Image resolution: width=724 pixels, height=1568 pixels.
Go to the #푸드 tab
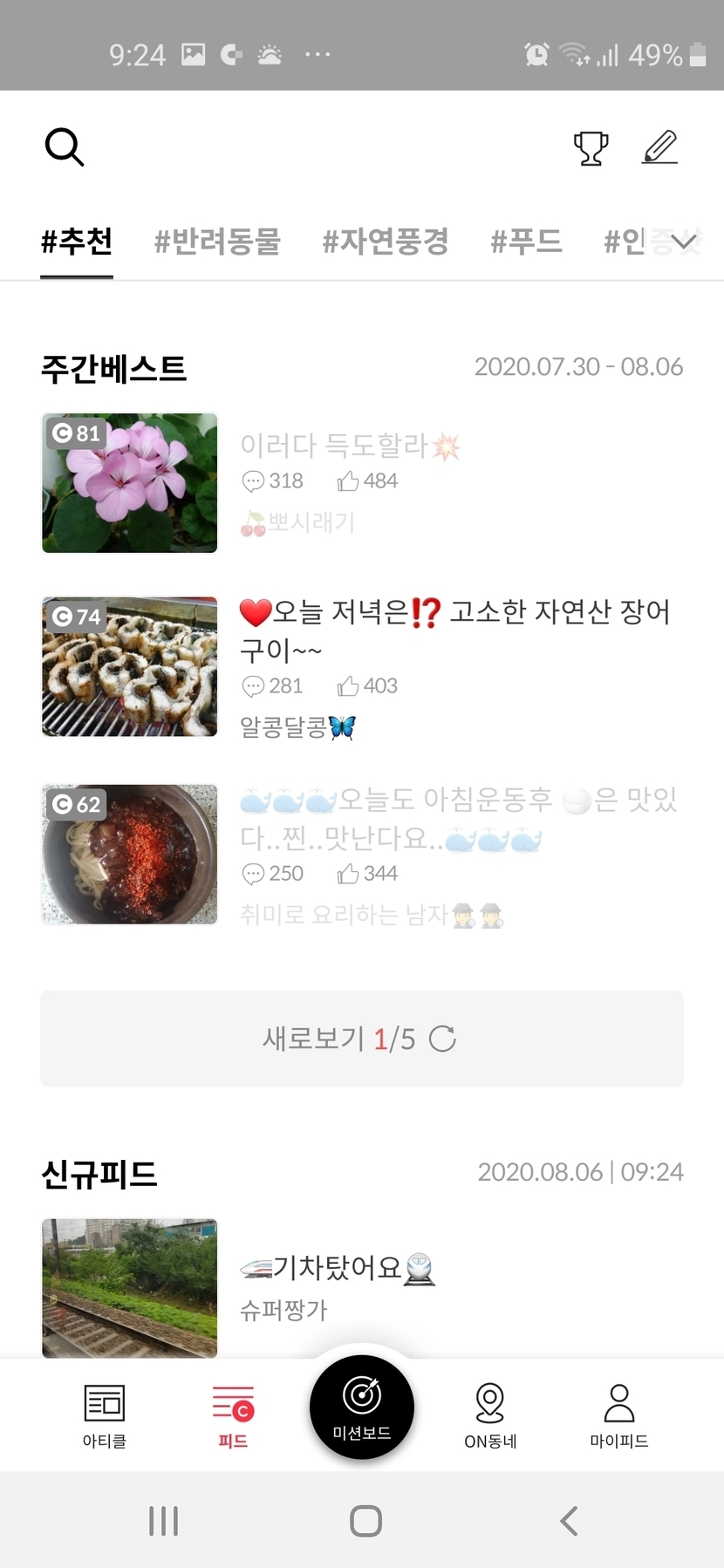click(x=526, y=242)
